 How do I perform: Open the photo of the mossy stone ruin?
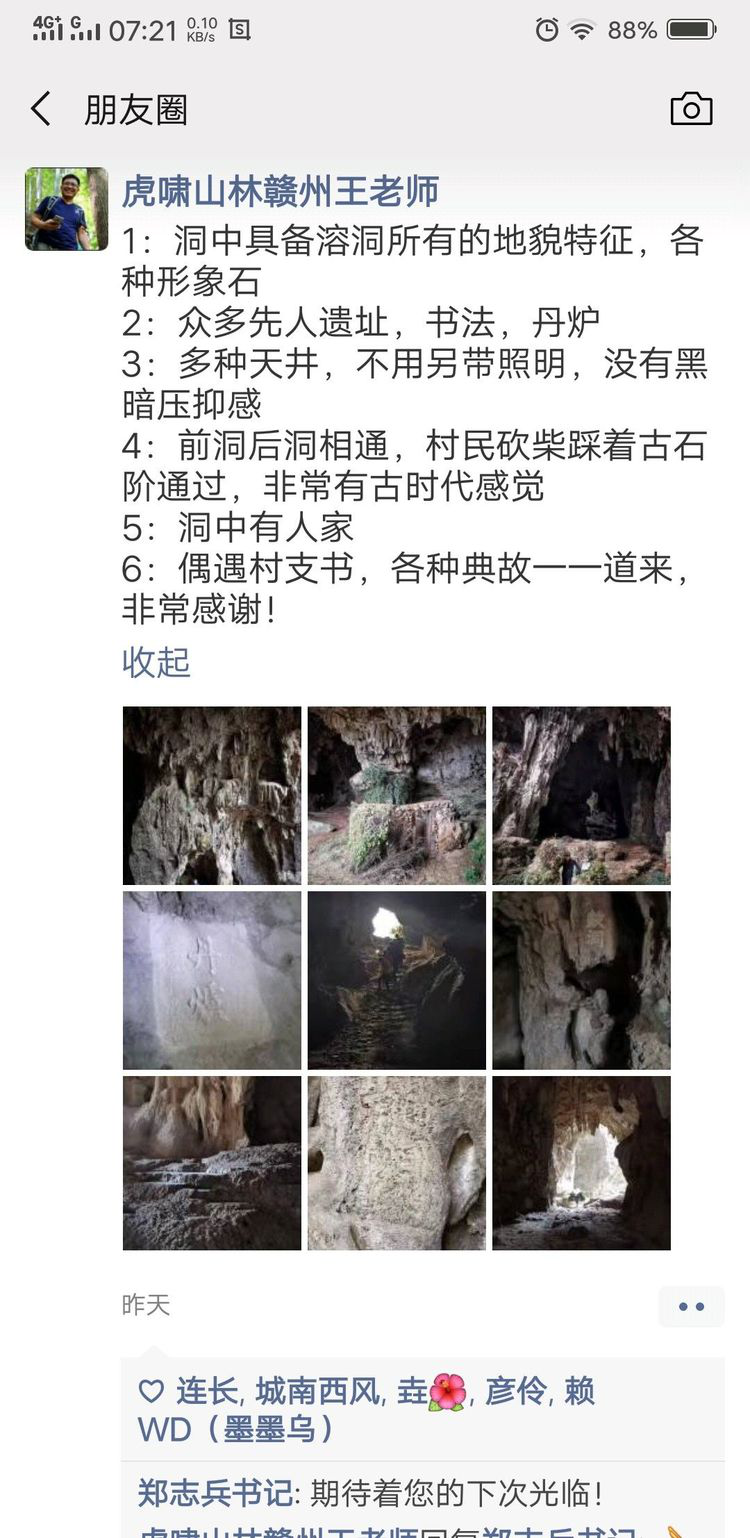pos(397,796)
